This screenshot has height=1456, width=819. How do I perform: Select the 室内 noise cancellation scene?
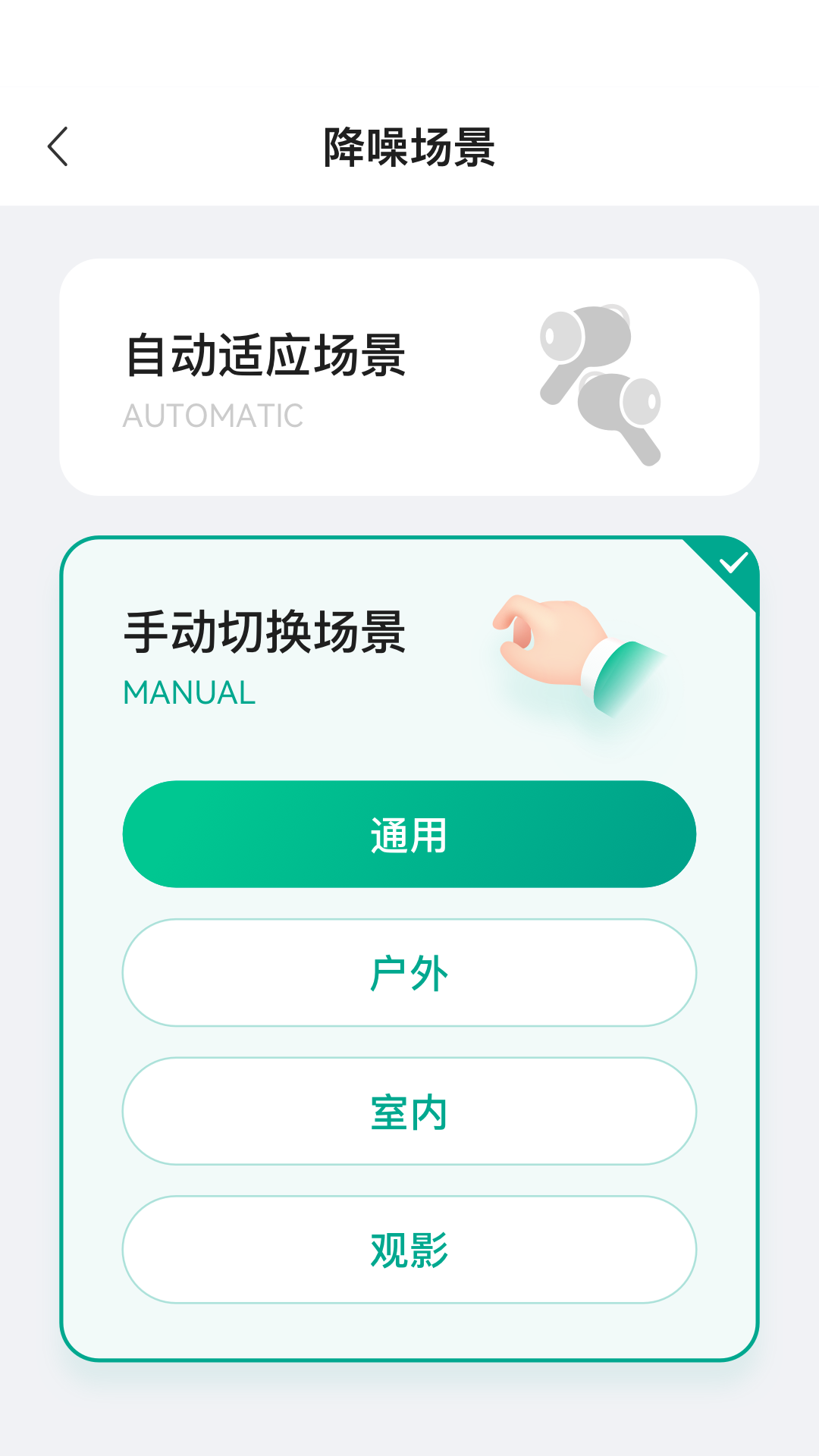tap(409, 1112)
